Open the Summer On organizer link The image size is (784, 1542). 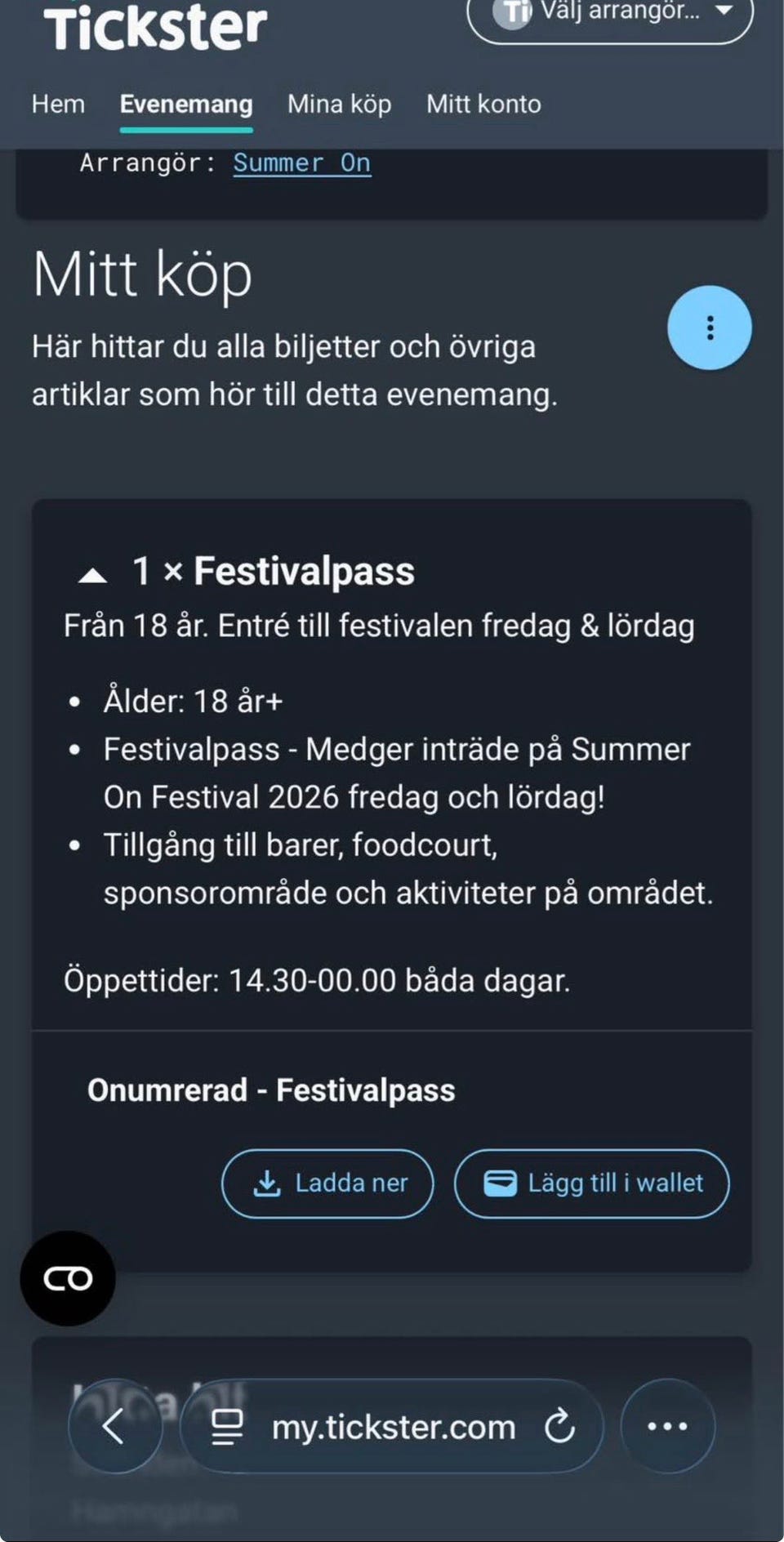[x=301, y=163]
